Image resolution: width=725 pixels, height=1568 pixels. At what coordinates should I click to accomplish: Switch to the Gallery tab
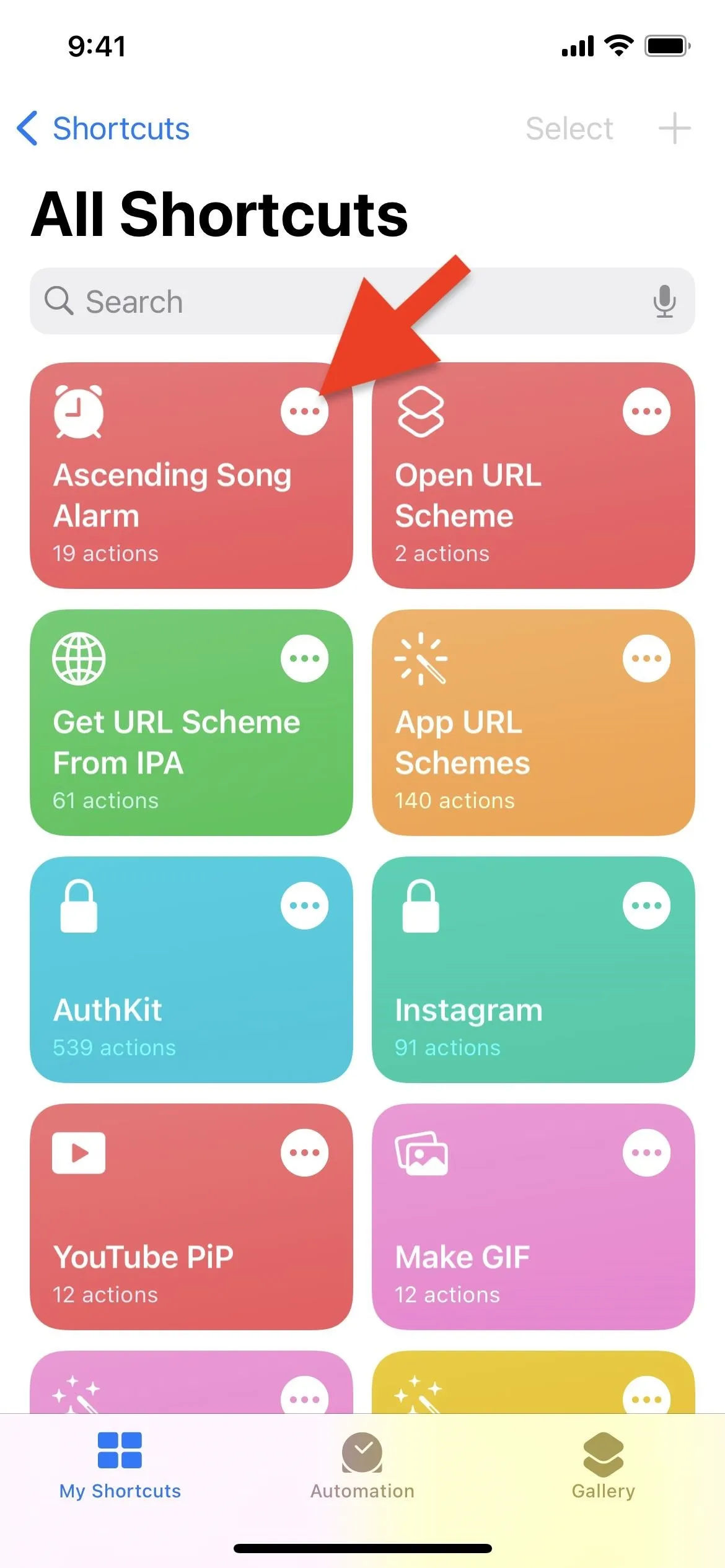[x=603, y=1465]
